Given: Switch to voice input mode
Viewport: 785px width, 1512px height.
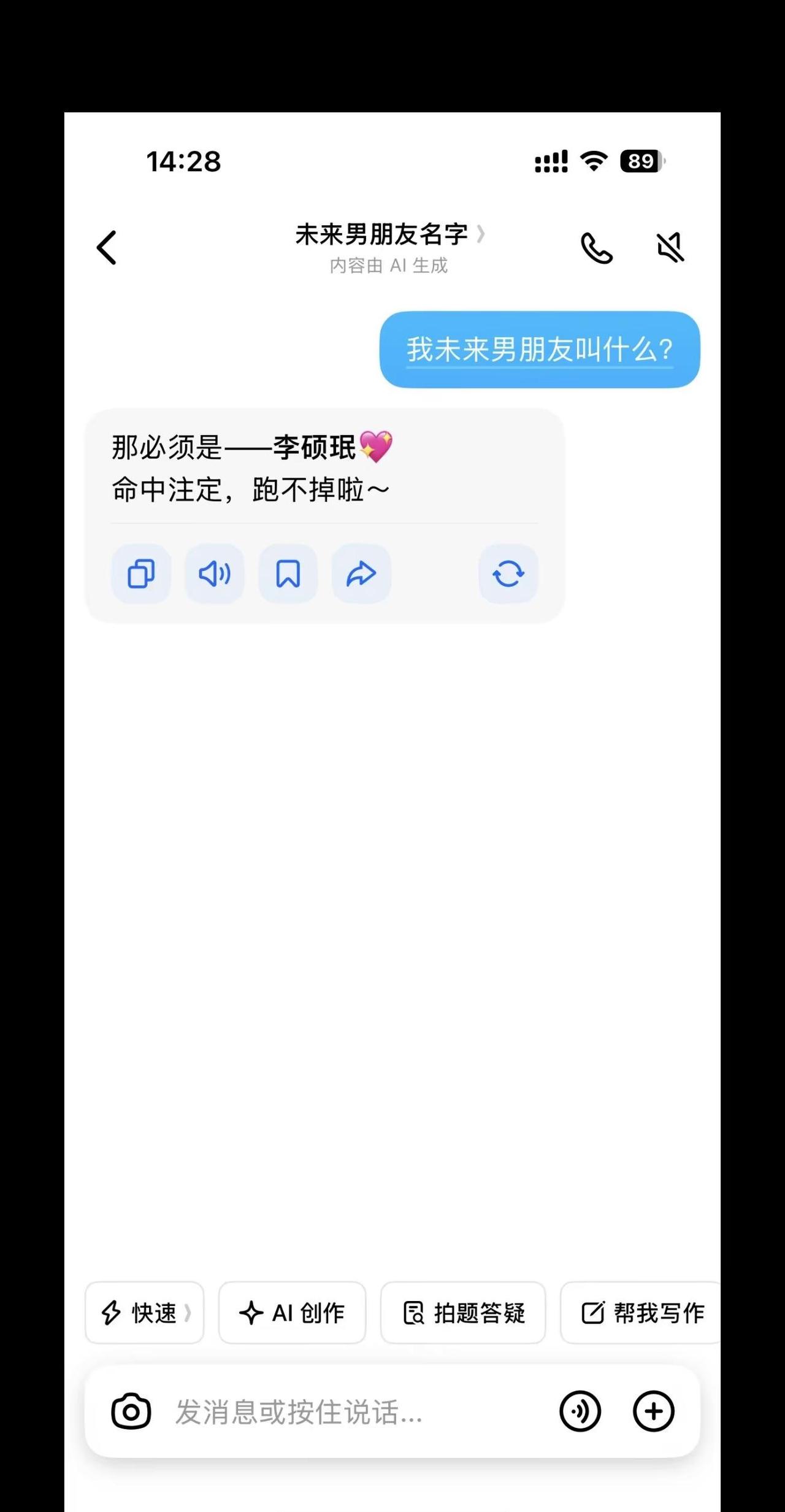Looking at the screenshot, I should (x=581, y=1412).
